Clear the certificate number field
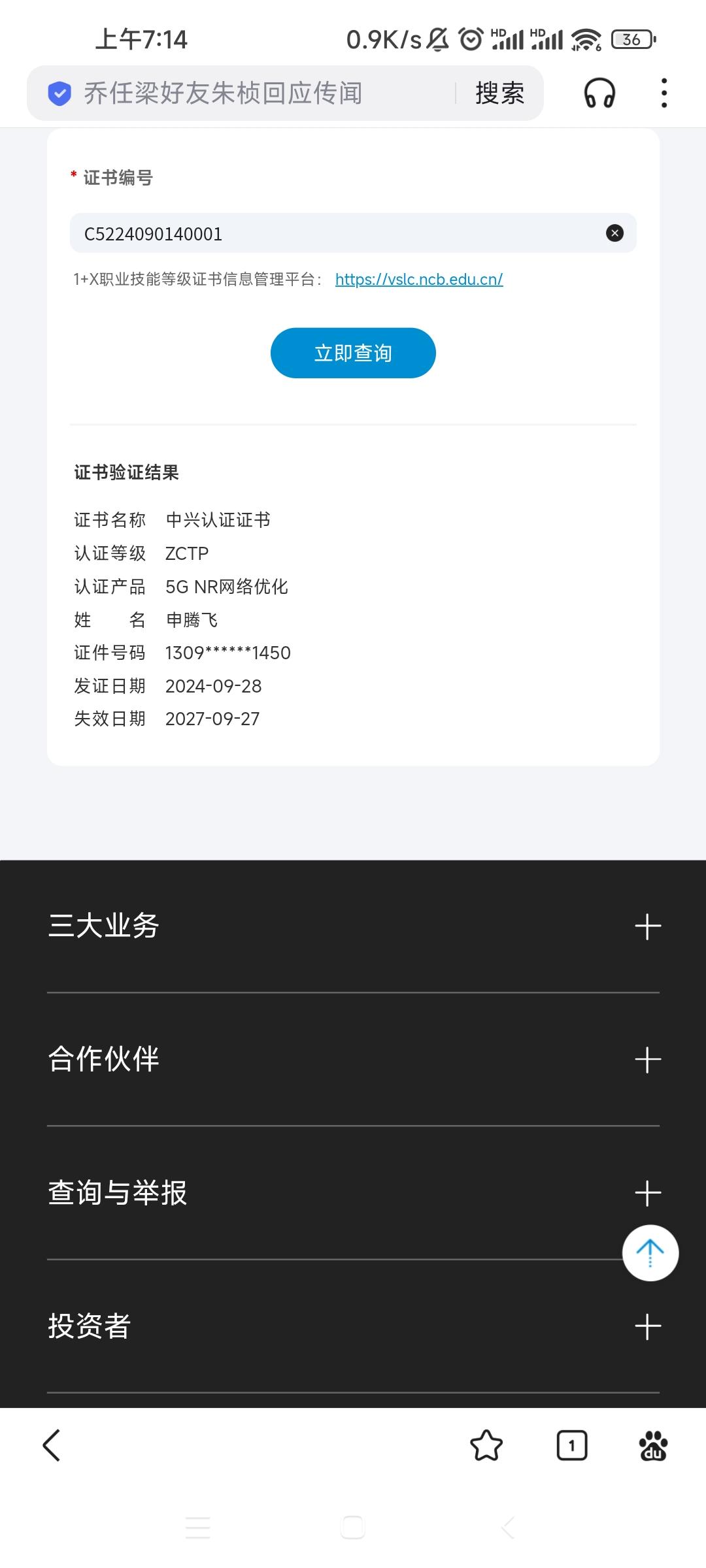This screenshot has width=706, height=1568. click(614, 233)
